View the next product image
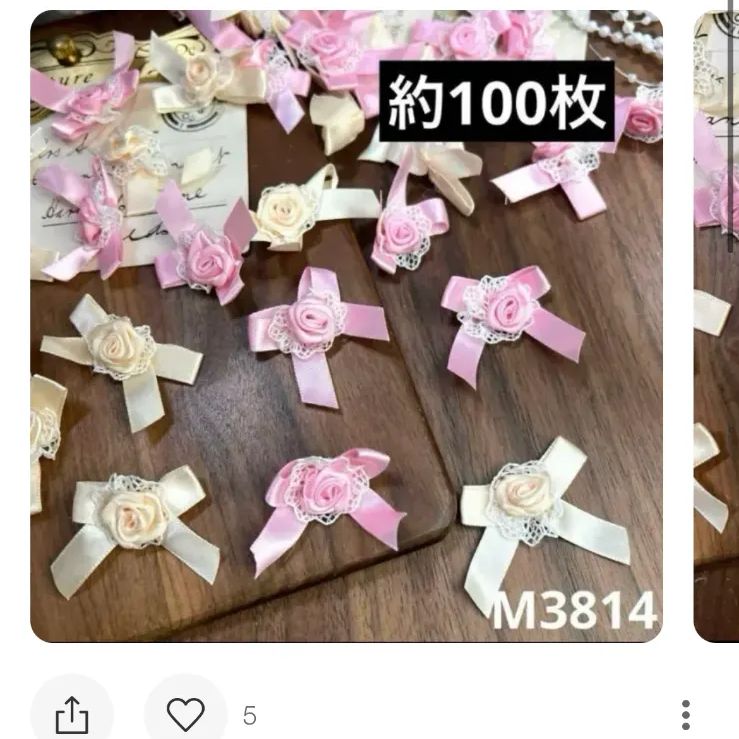 [x=716, y=326]
